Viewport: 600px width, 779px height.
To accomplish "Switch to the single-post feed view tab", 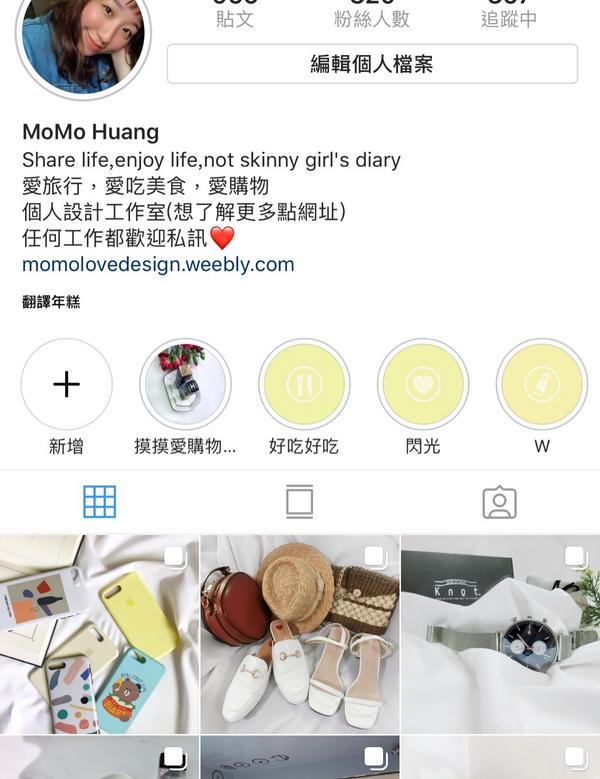I will click(x=299, y=502).
